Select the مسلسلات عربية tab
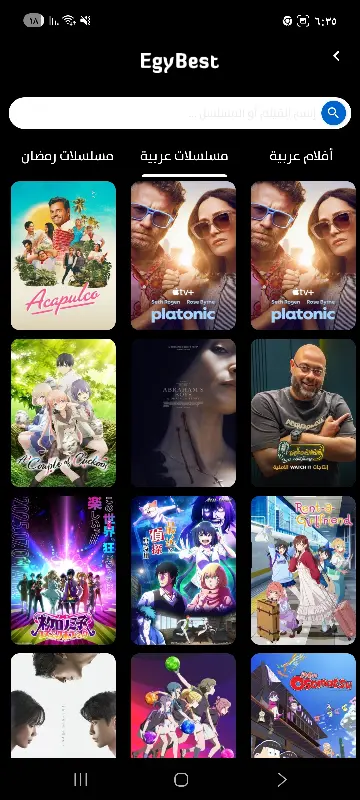This screenshot has height=800, width=360. tap(184, 156)
